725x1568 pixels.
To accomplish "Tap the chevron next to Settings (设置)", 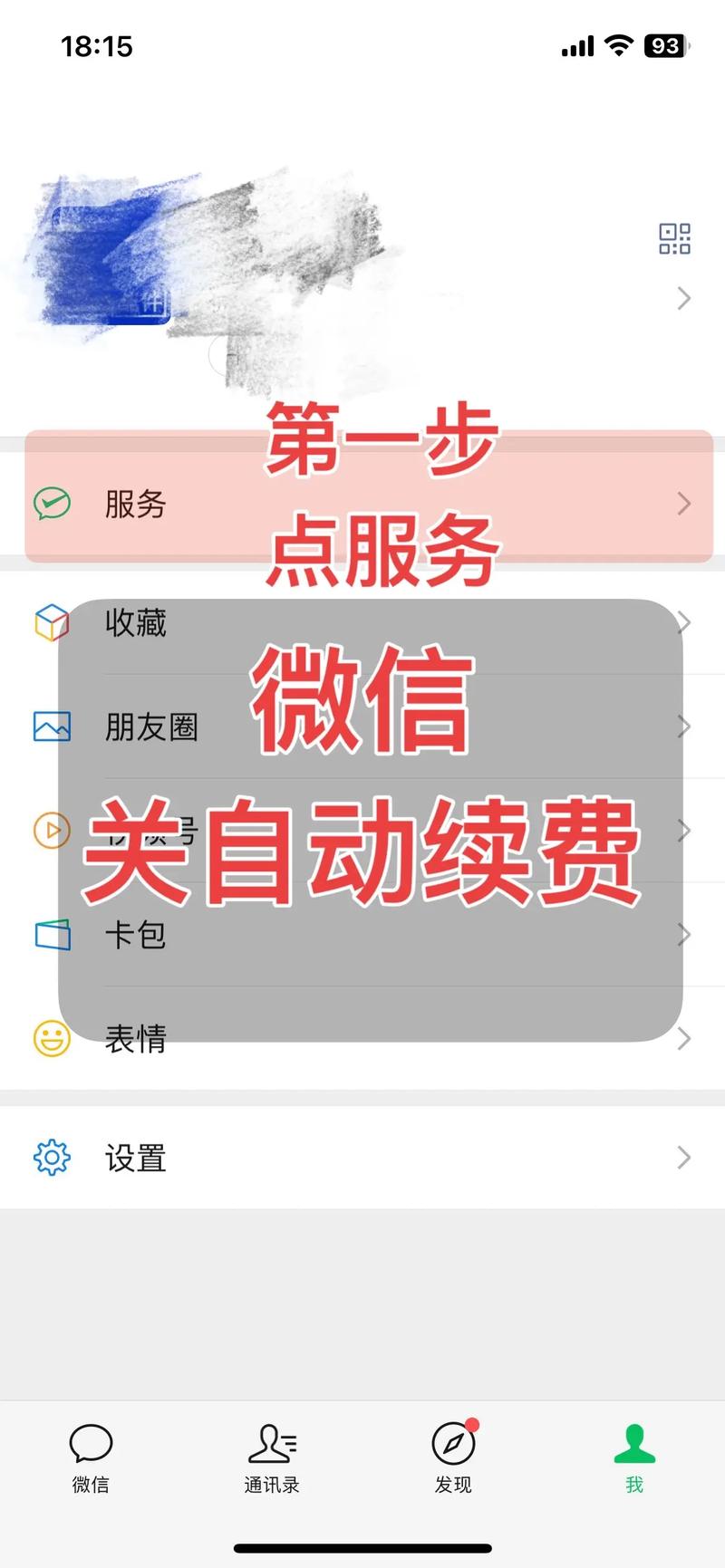I will click(682, 1158).
